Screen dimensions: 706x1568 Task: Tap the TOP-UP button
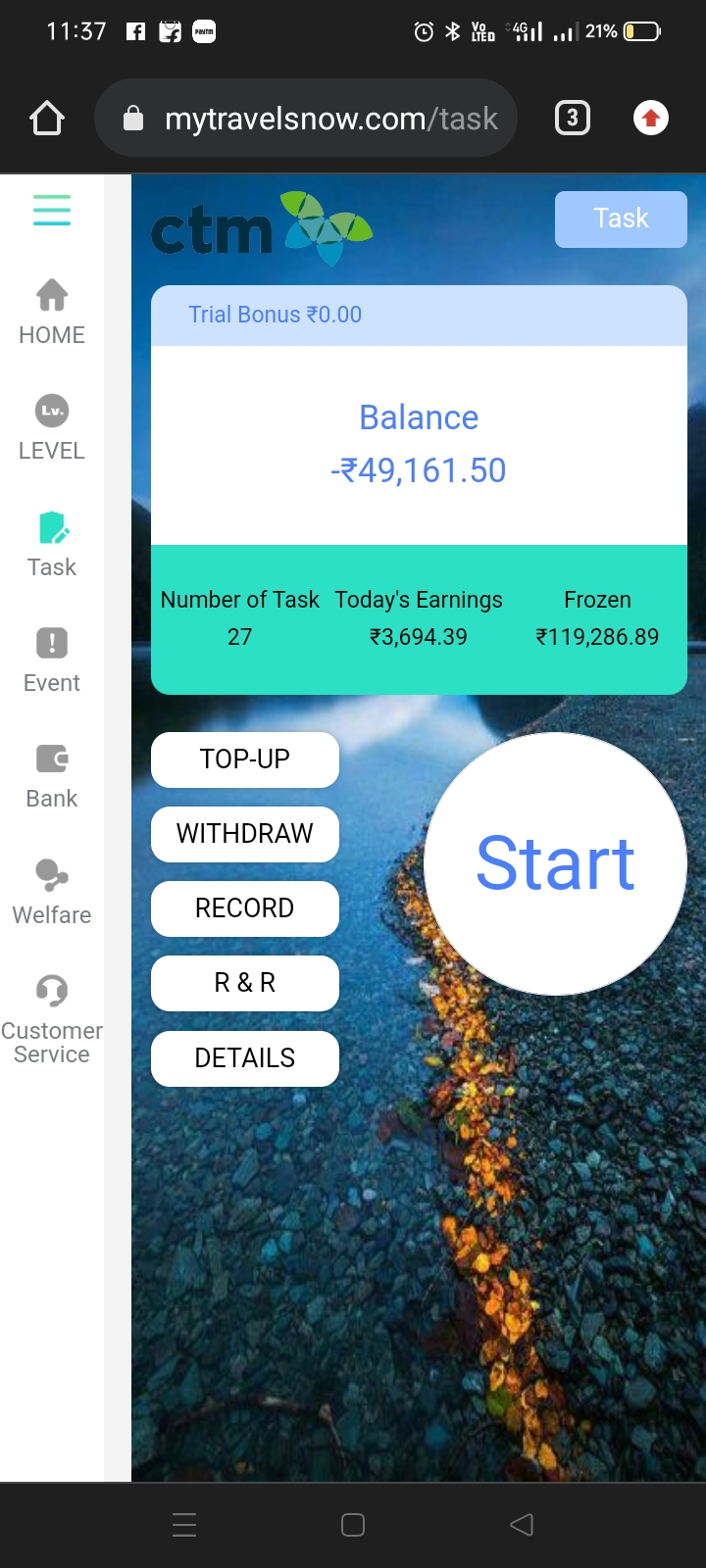point(245,759)
